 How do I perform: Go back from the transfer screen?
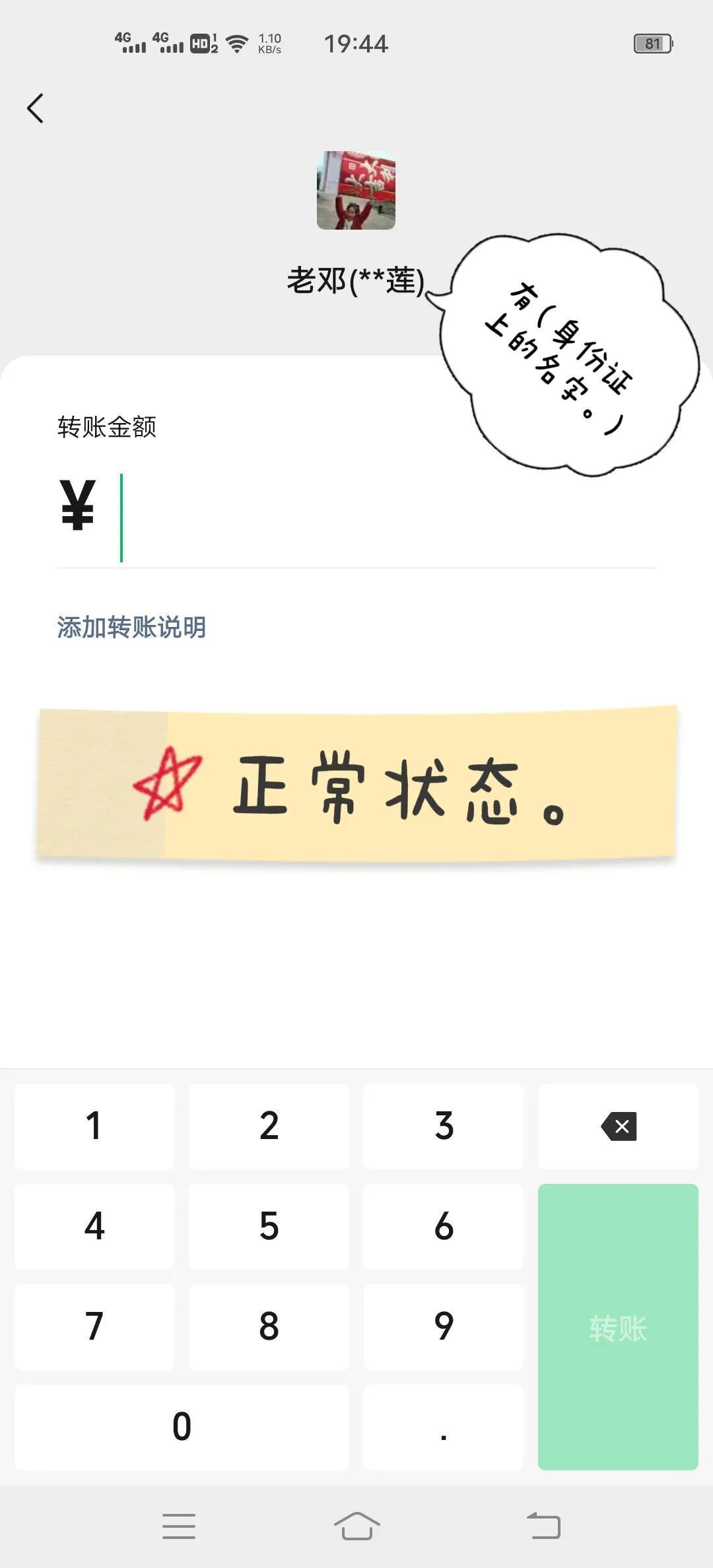coord(36,108)
